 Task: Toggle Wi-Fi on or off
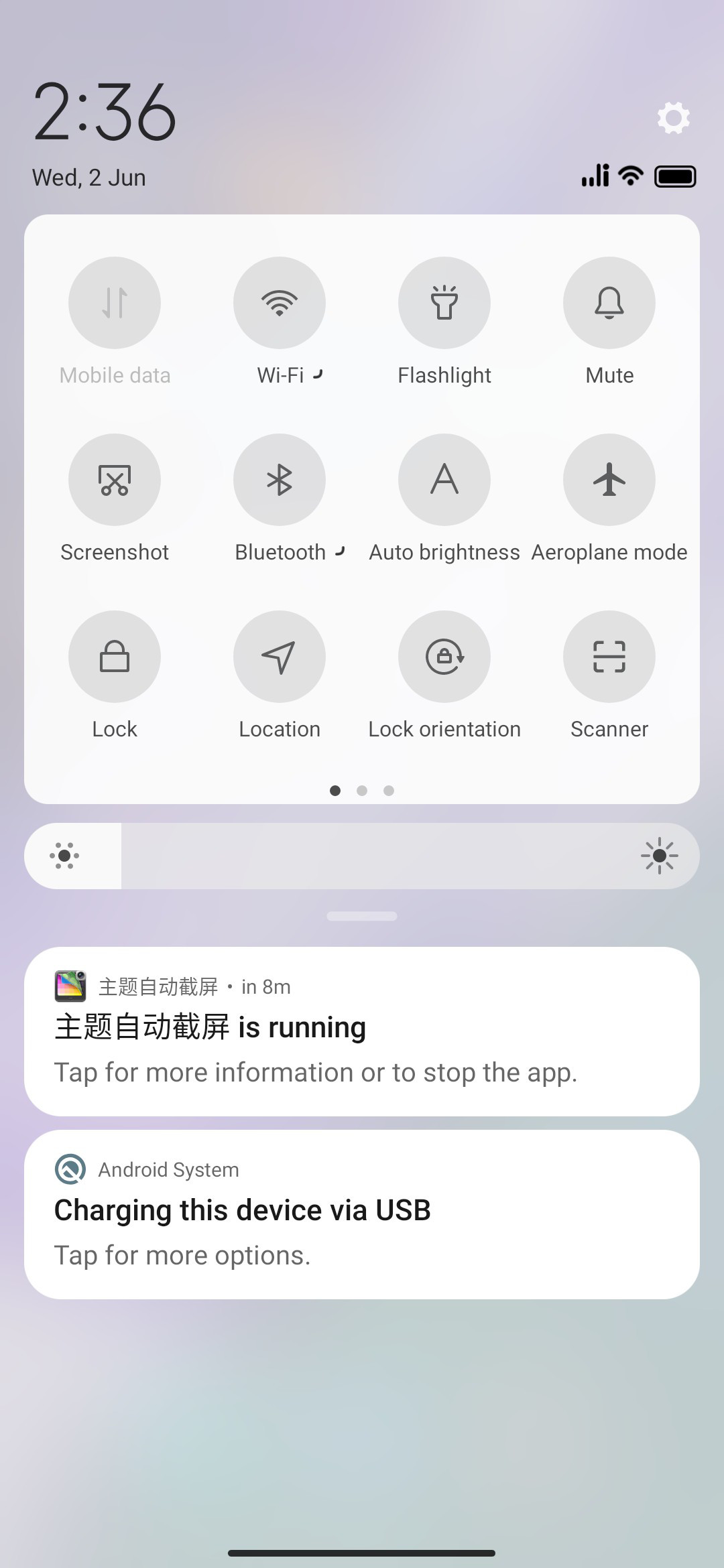[280, 303]
